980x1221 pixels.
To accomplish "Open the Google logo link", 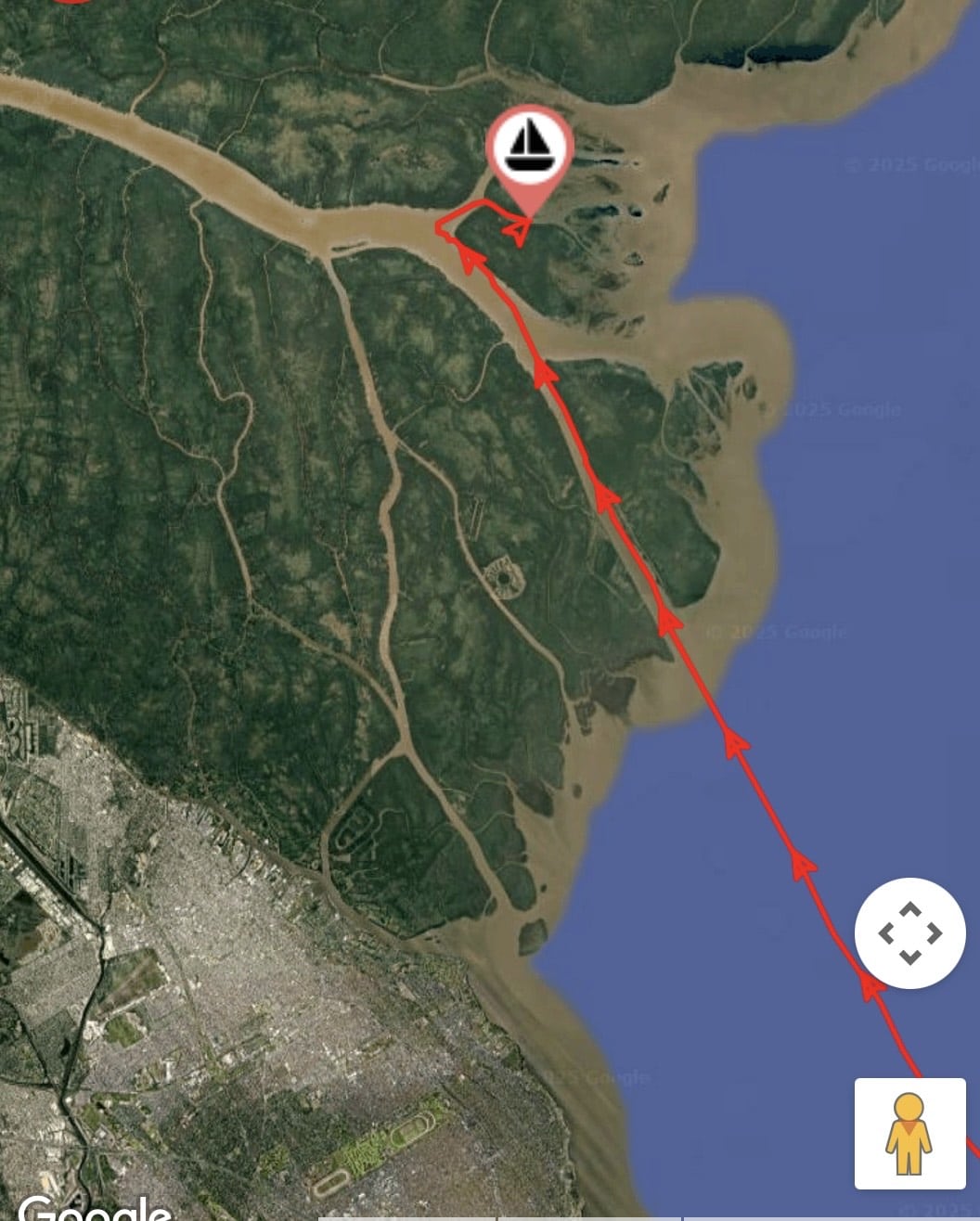I will pyautogui.click(x=93, y=1208).
